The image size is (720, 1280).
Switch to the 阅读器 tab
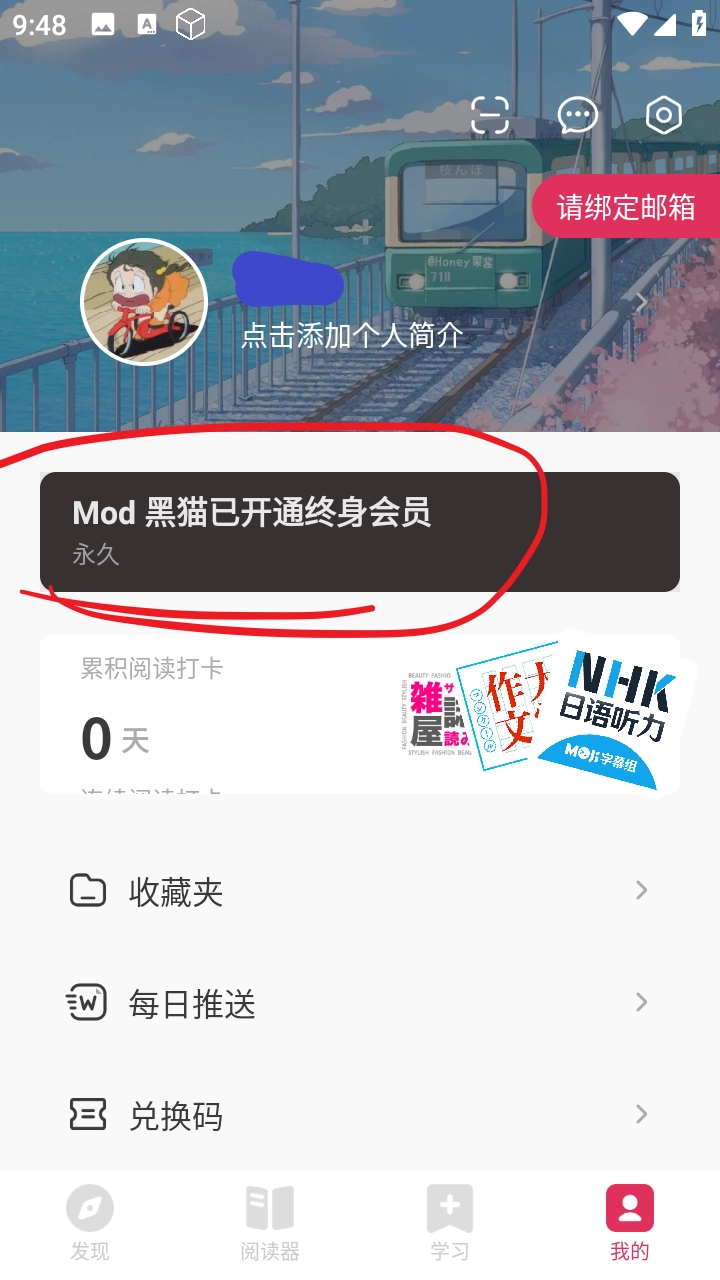pos(270,1224)
